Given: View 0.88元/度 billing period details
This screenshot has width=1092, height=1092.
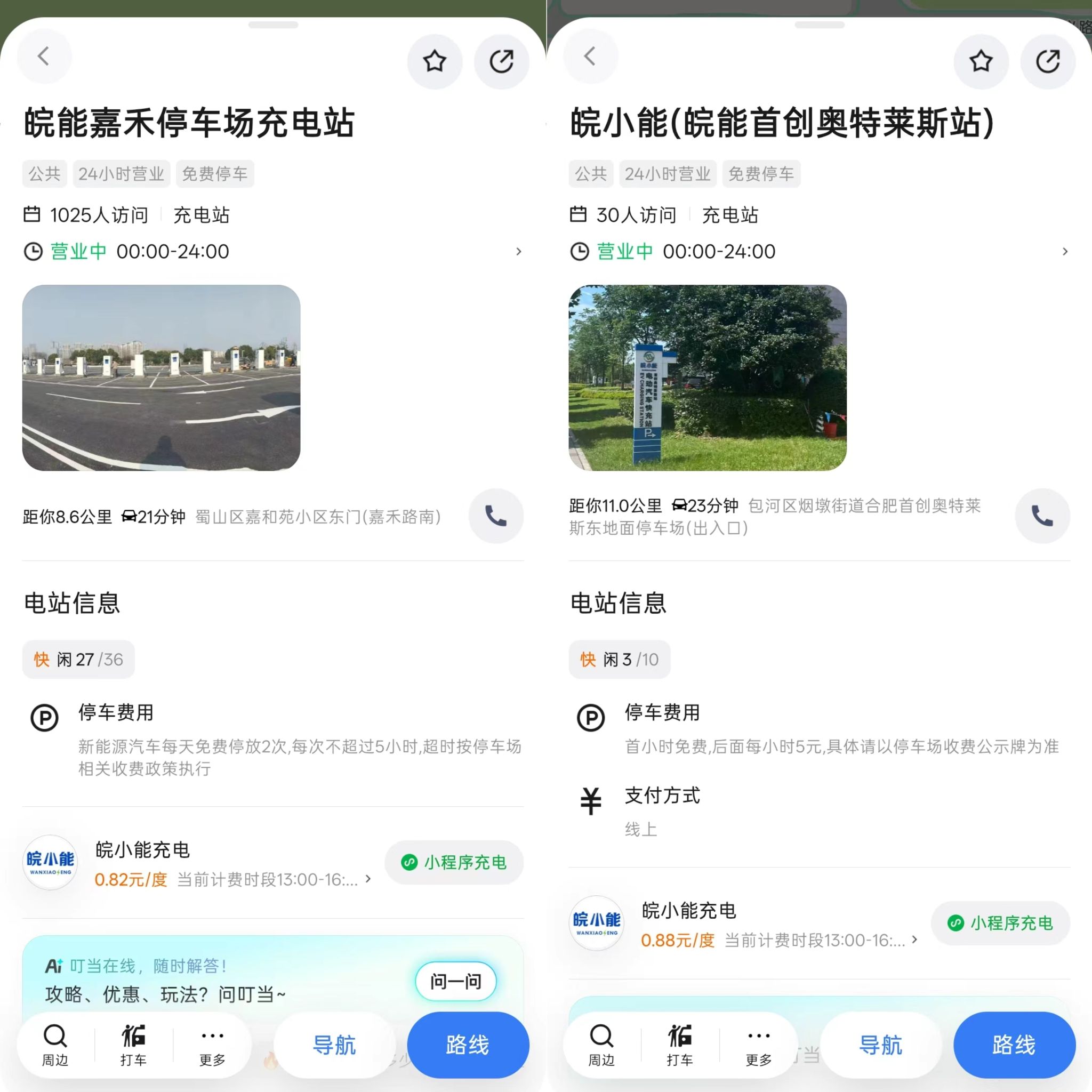Looking at the screenshot, I should pos(780,941).
